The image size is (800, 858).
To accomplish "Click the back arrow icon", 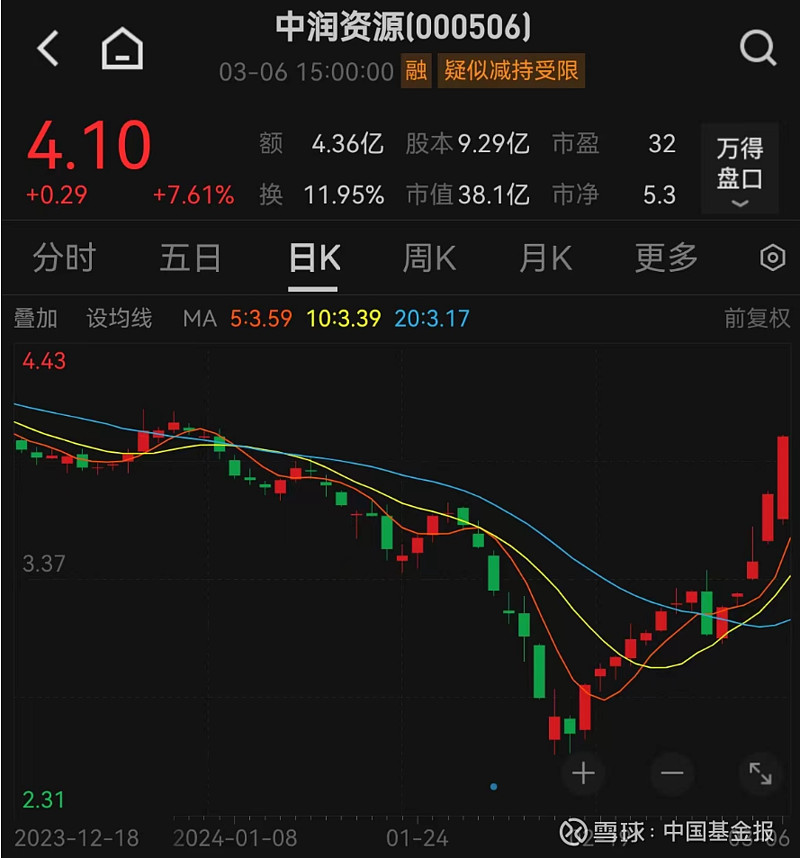I will click(46, 47).
